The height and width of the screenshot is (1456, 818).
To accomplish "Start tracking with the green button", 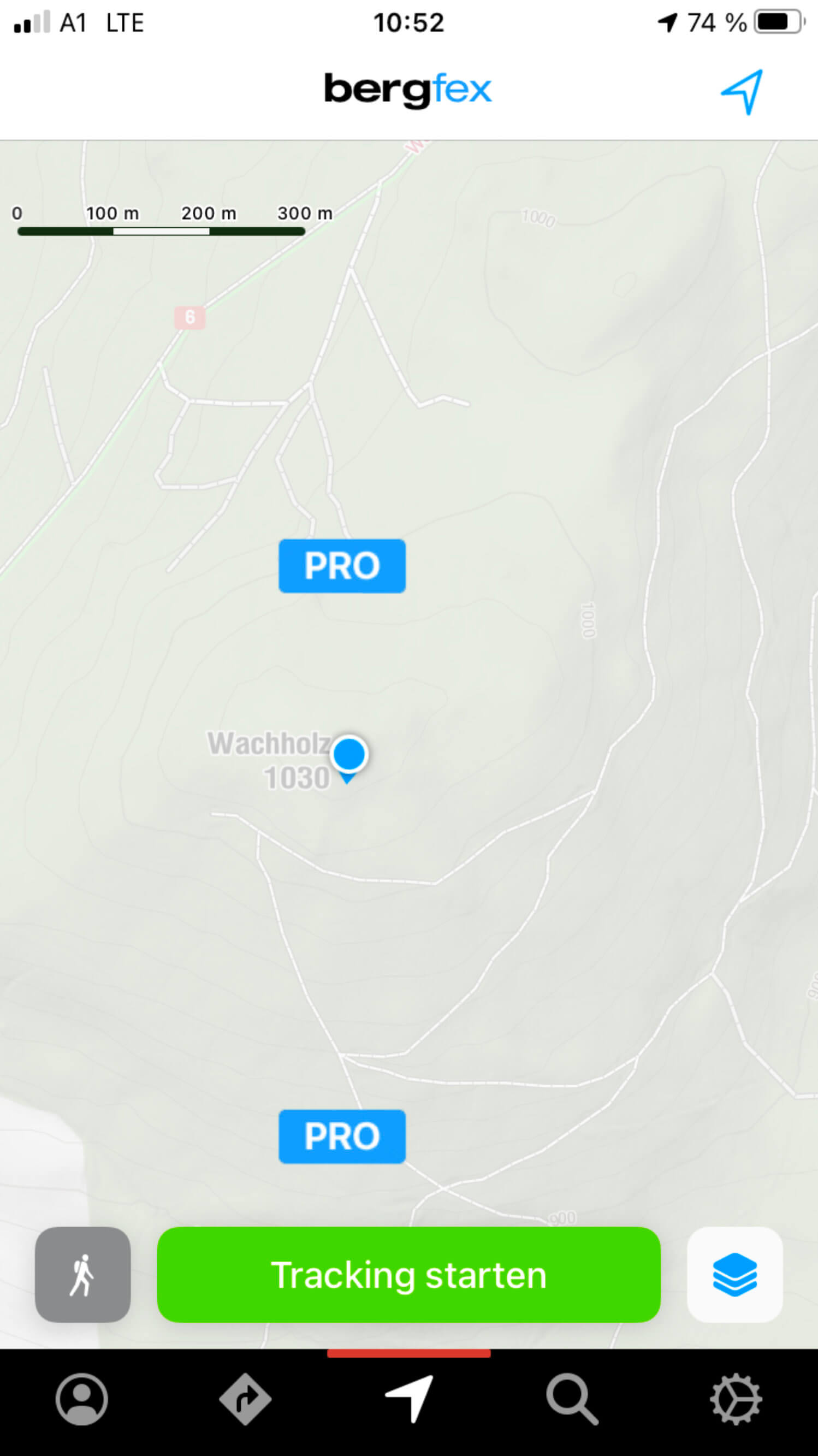I will pos(408,1275).
